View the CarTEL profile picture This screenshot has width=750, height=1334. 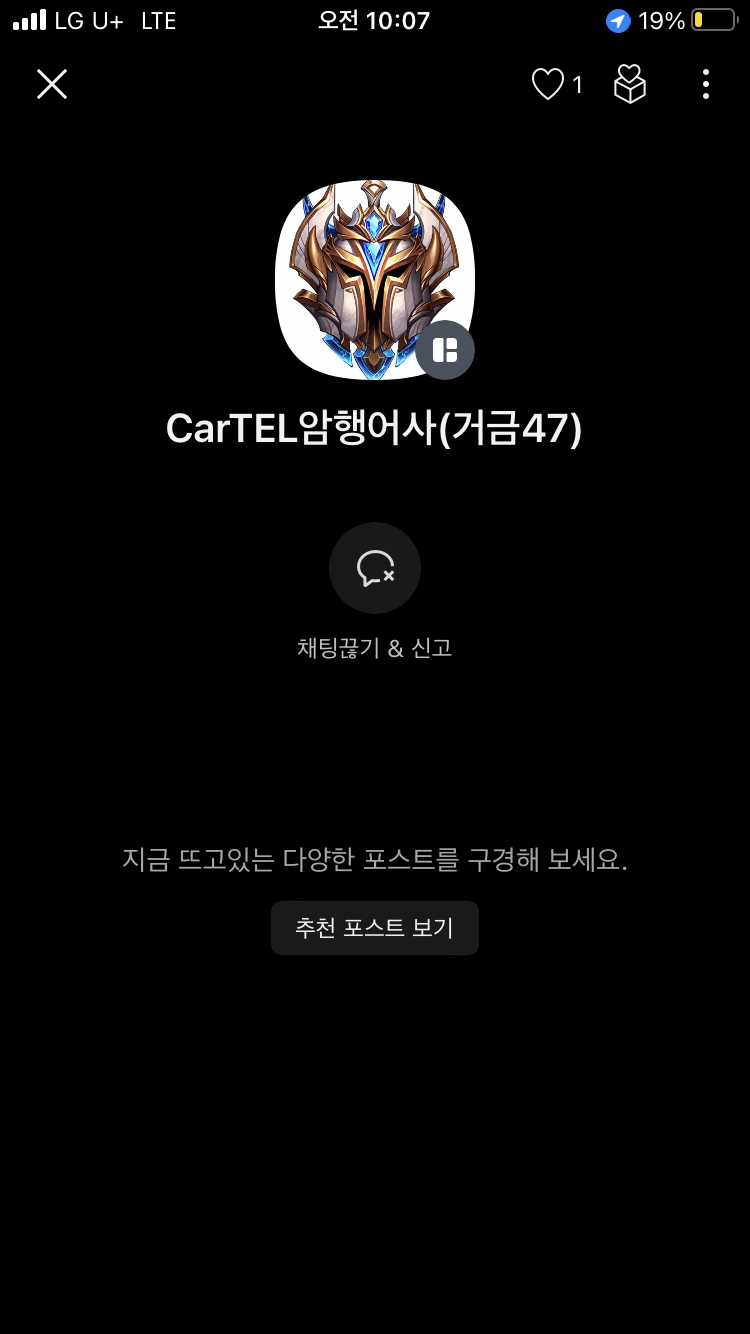pos(374,280)
